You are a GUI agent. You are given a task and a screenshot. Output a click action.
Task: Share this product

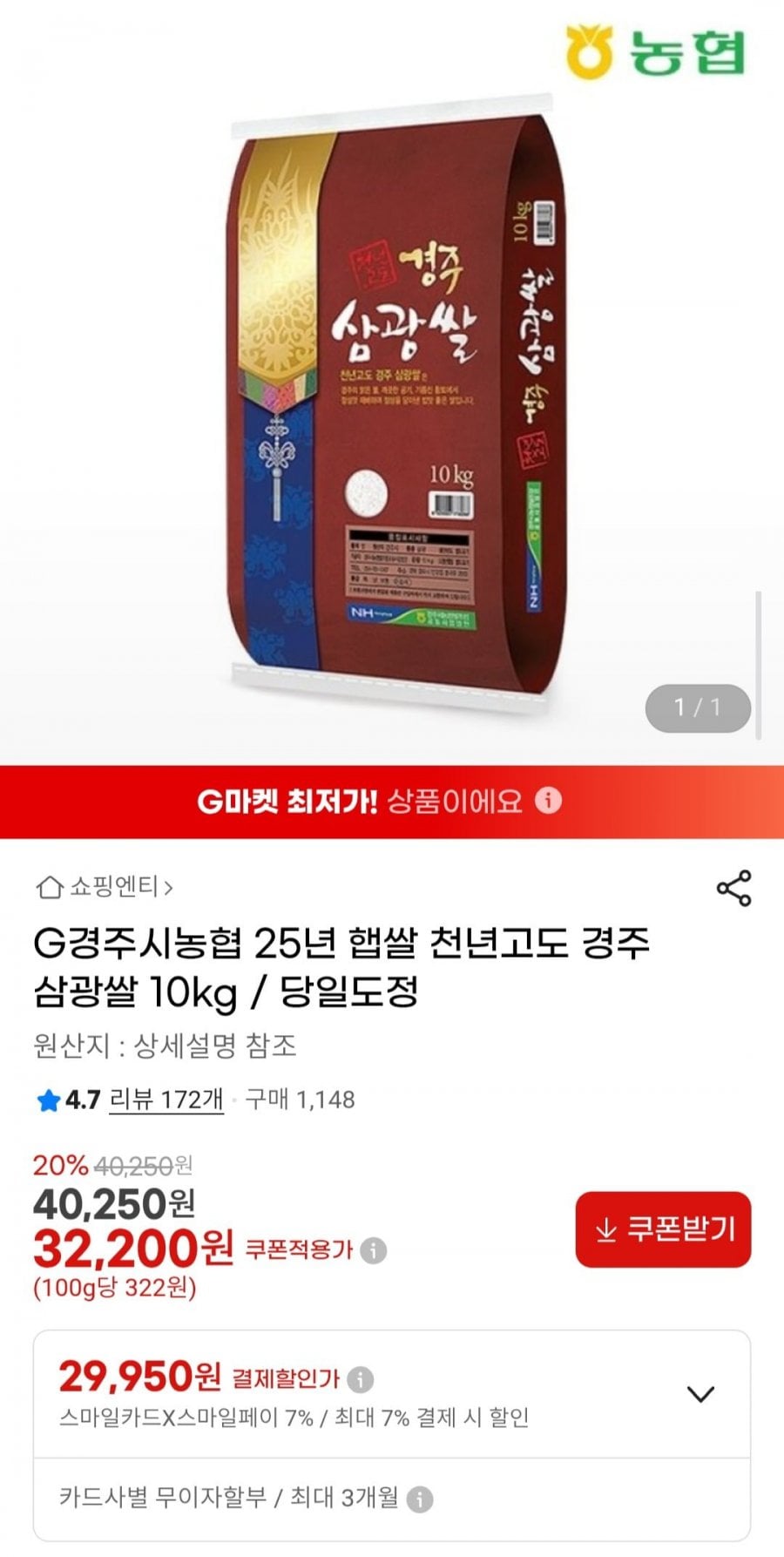pyautogui.click(x=733, y=888)
